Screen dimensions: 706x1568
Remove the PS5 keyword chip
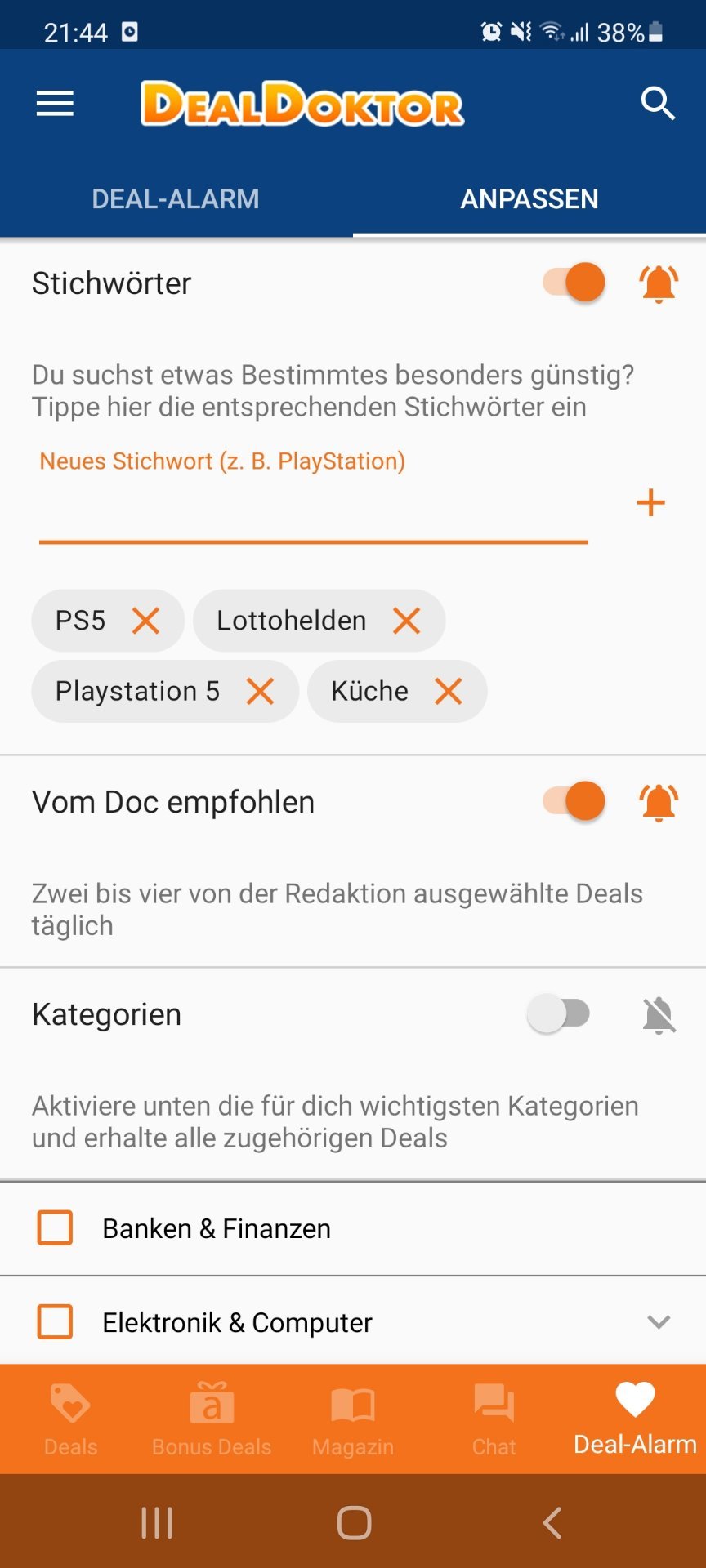pos(145,621)
